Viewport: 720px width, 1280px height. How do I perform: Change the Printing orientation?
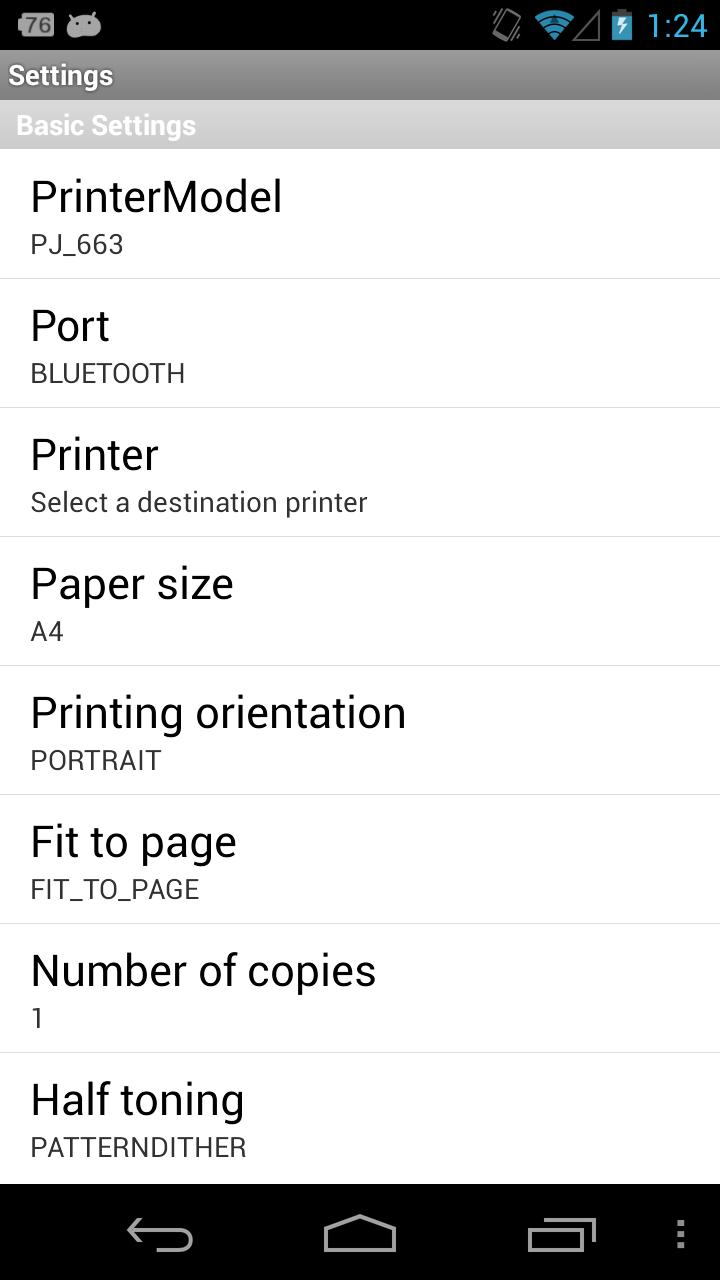tap(360, 730)
